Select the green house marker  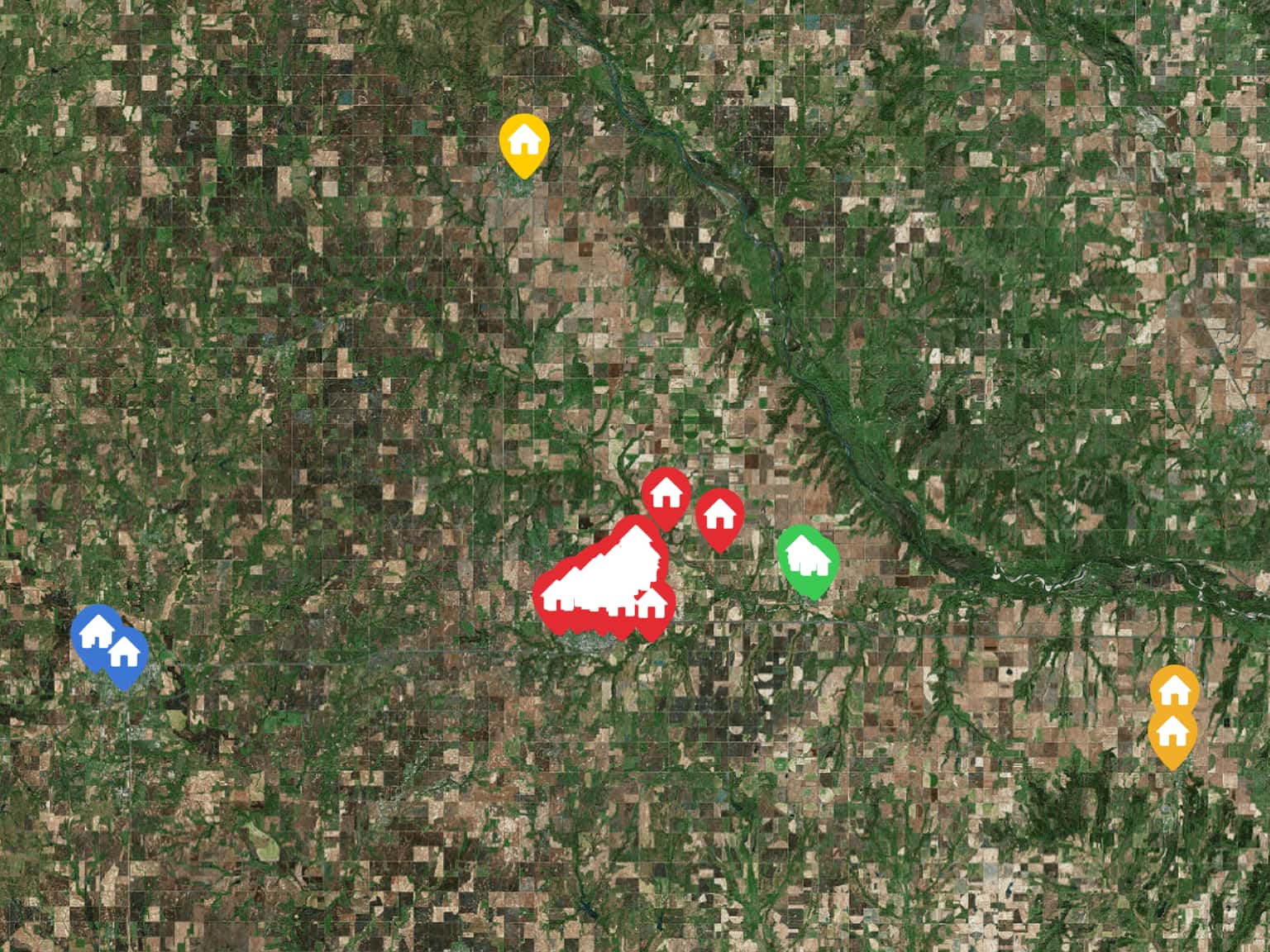pyautogui.click(x=808, y=556)
